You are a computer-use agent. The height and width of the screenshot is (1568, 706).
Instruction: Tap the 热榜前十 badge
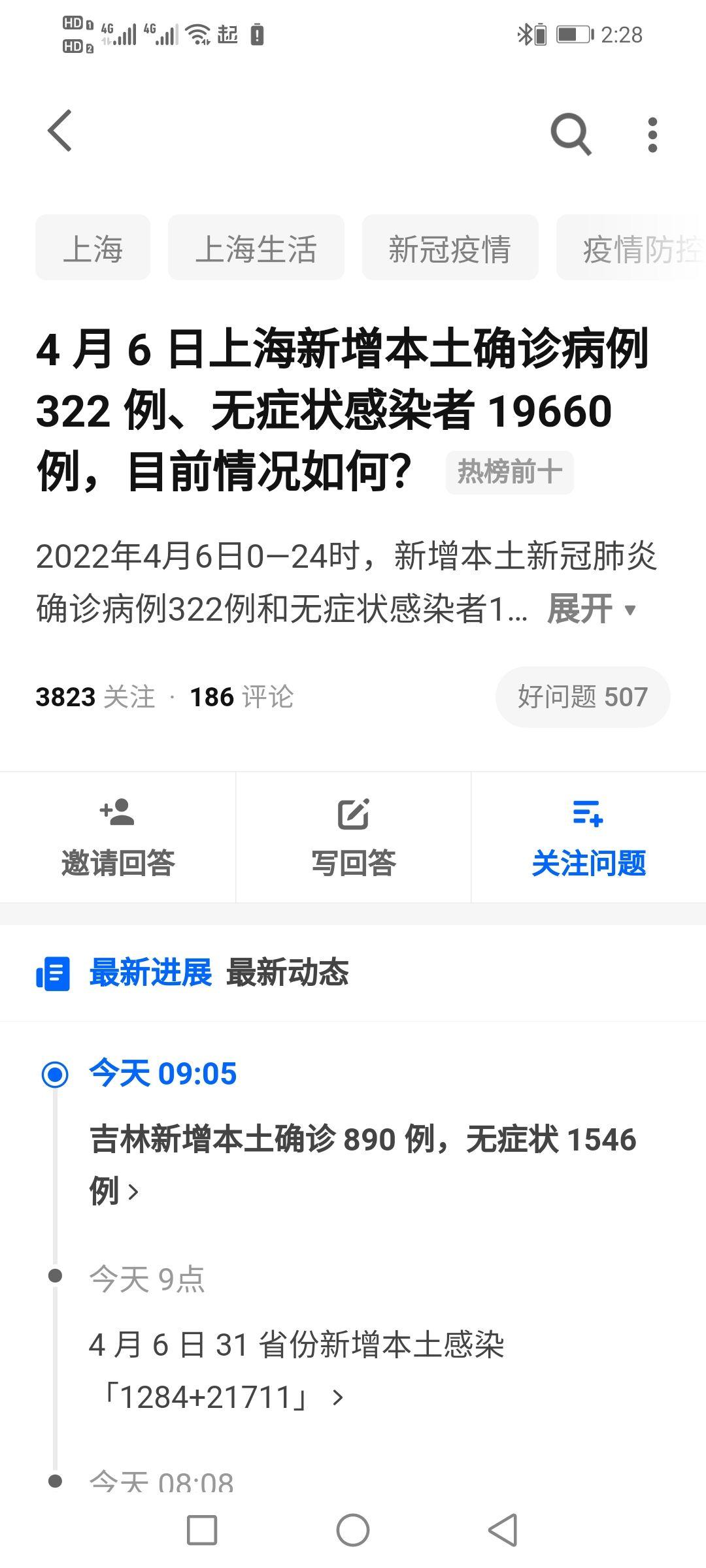(x=509, y=472)
